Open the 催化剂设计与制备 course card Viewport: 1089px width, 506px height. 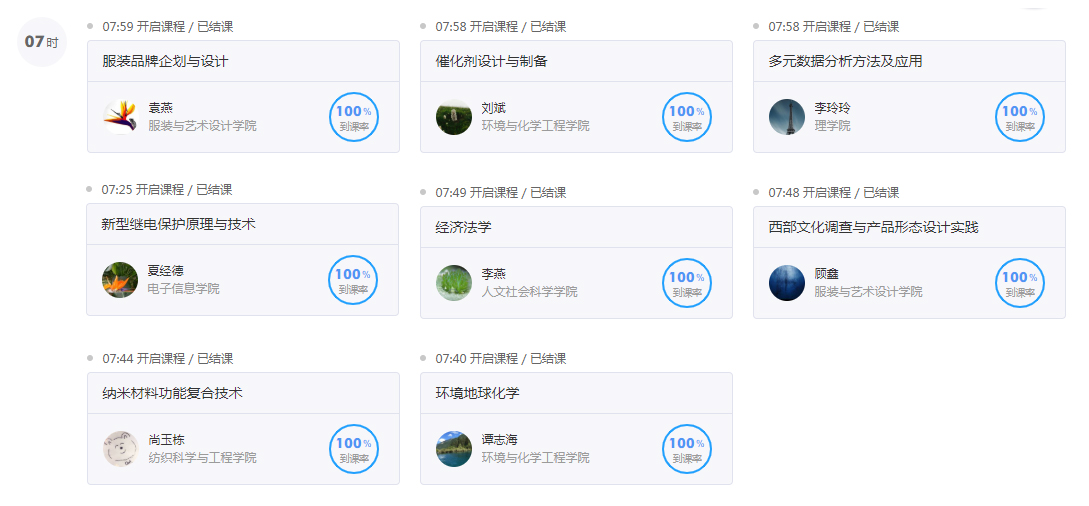click(x=576, y=96)
